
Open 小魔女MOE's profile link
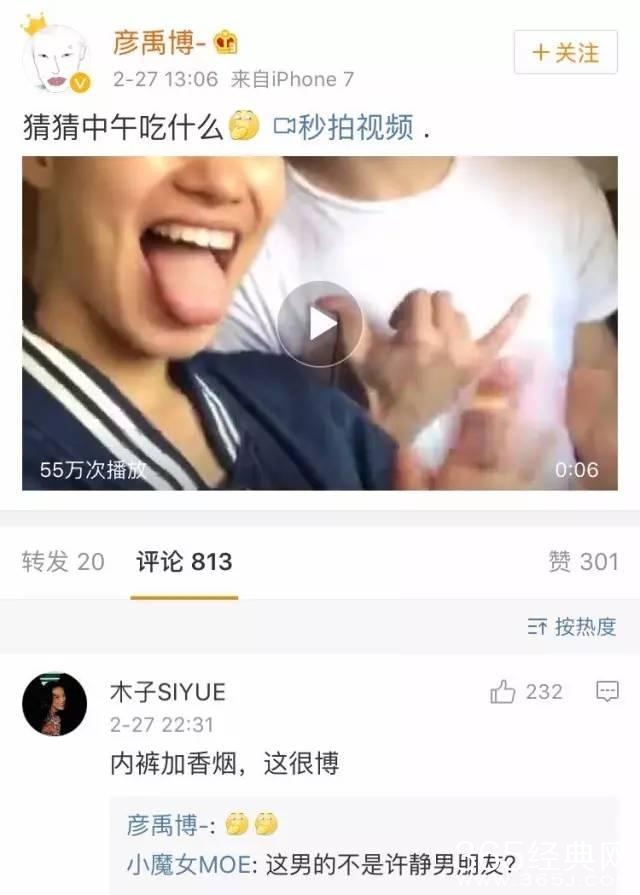(x=186, y=864)
